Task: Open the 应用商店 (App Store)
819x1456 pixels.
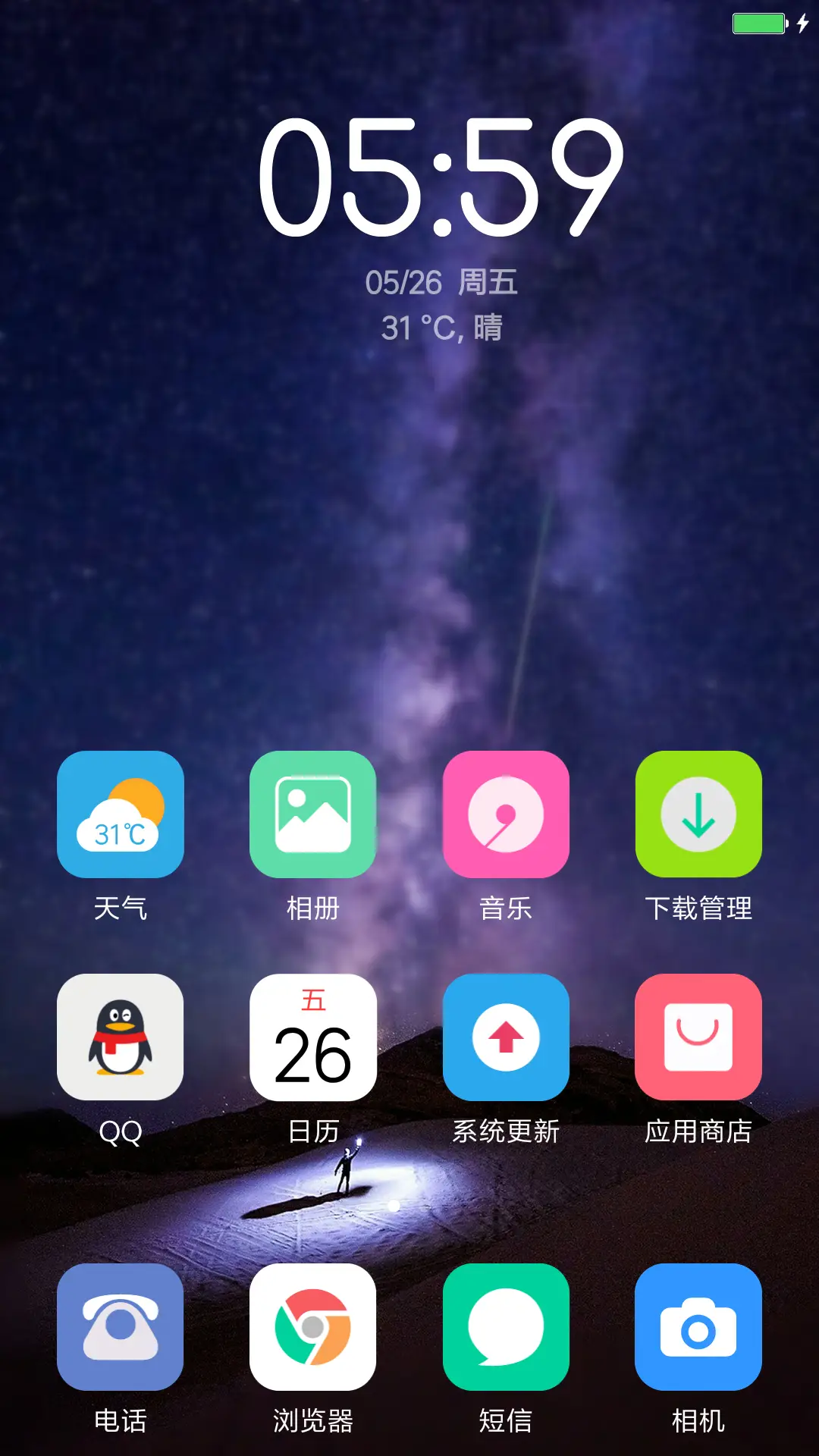Action: click(698, 1037)
